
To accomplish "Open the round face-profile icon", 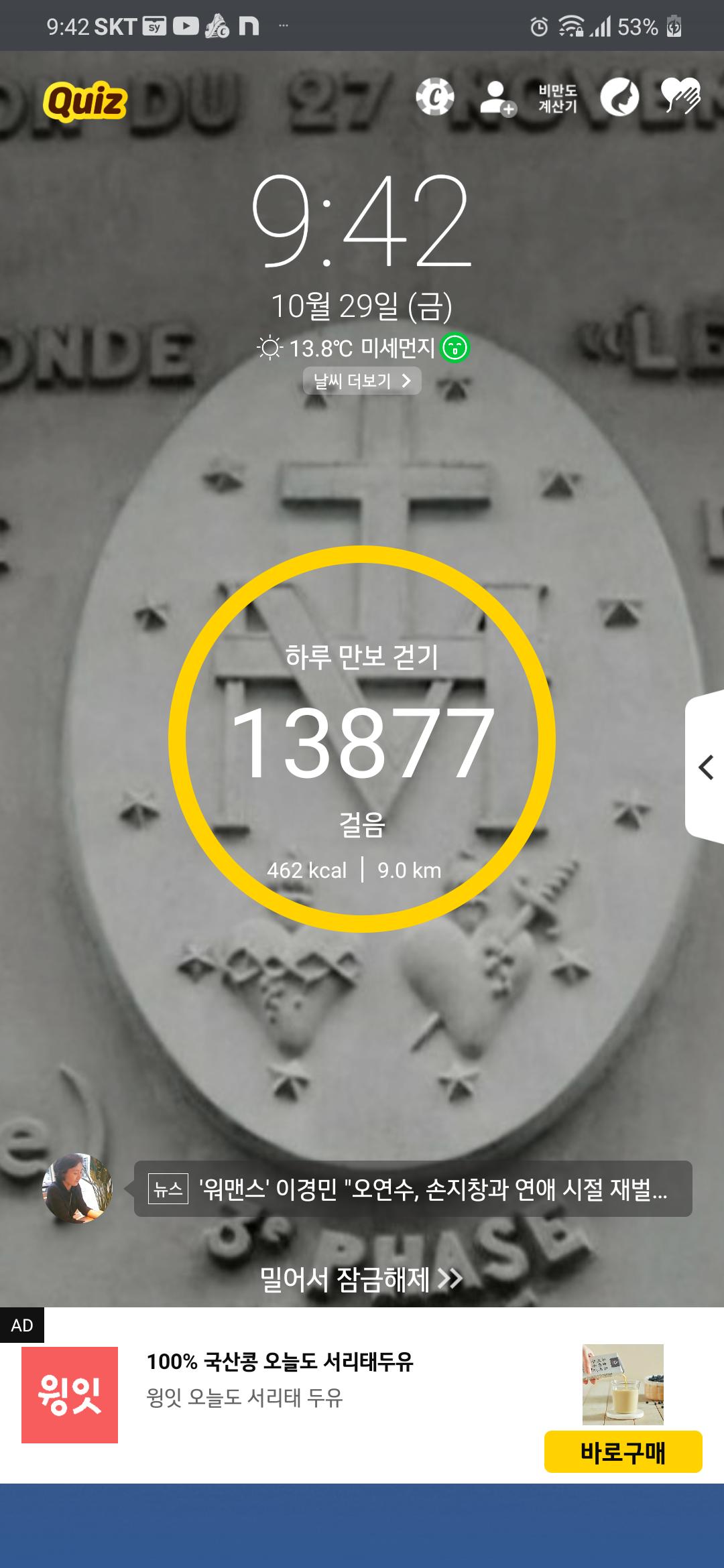I will click(619, 98).
